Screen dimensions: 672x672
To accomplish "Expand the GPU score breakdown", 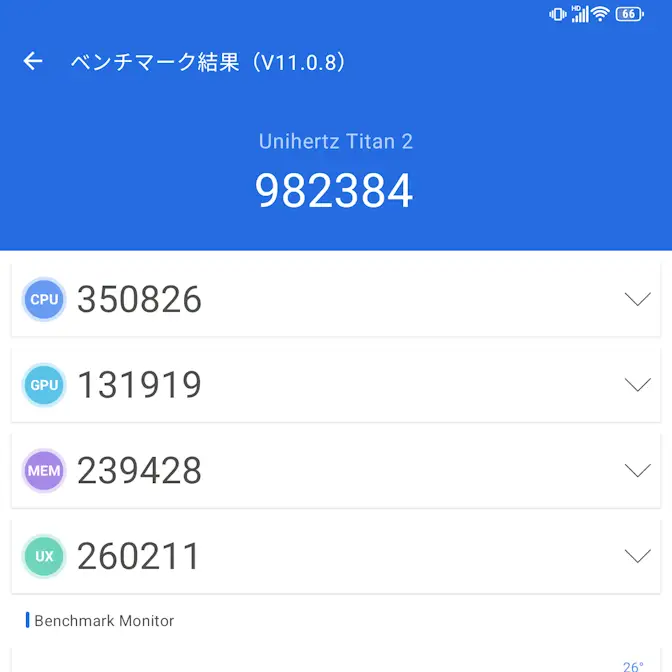I will (x=637, y=385).
